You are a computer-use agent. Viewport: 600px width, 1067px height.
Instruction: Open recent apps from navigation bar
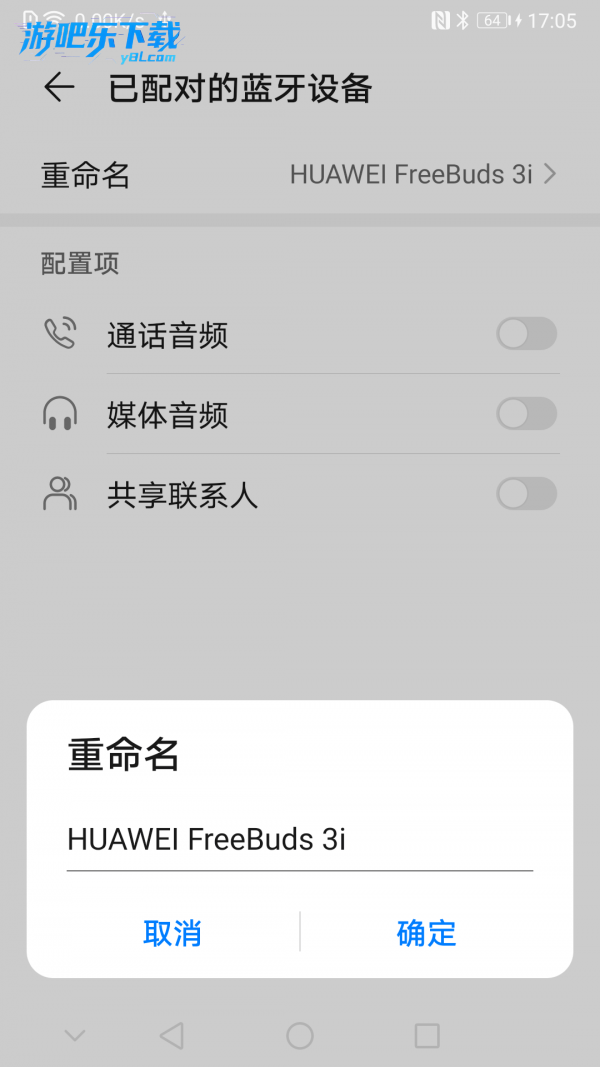[427, 1036]
